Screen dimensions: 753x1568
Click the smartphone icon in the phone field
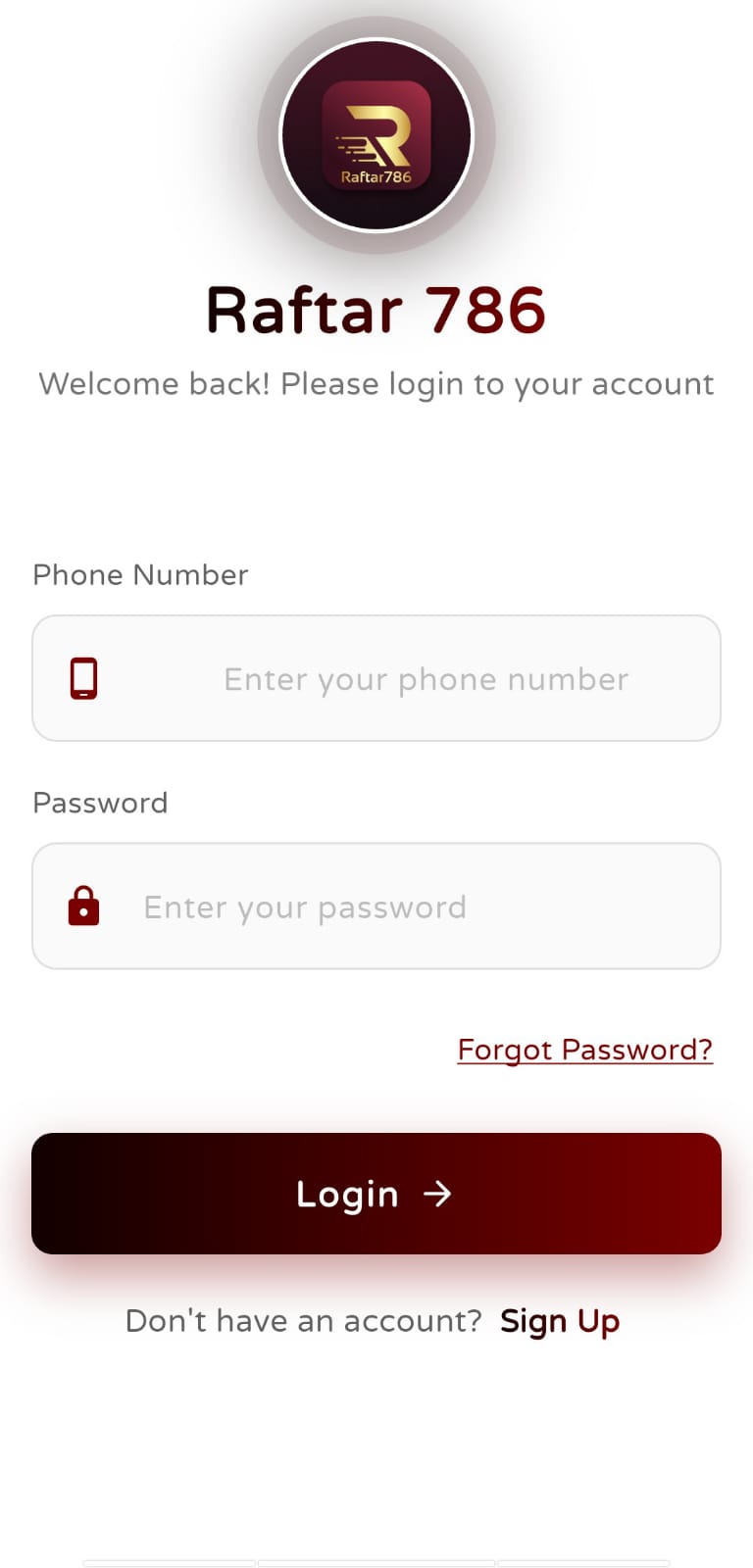tap(83, 677)
